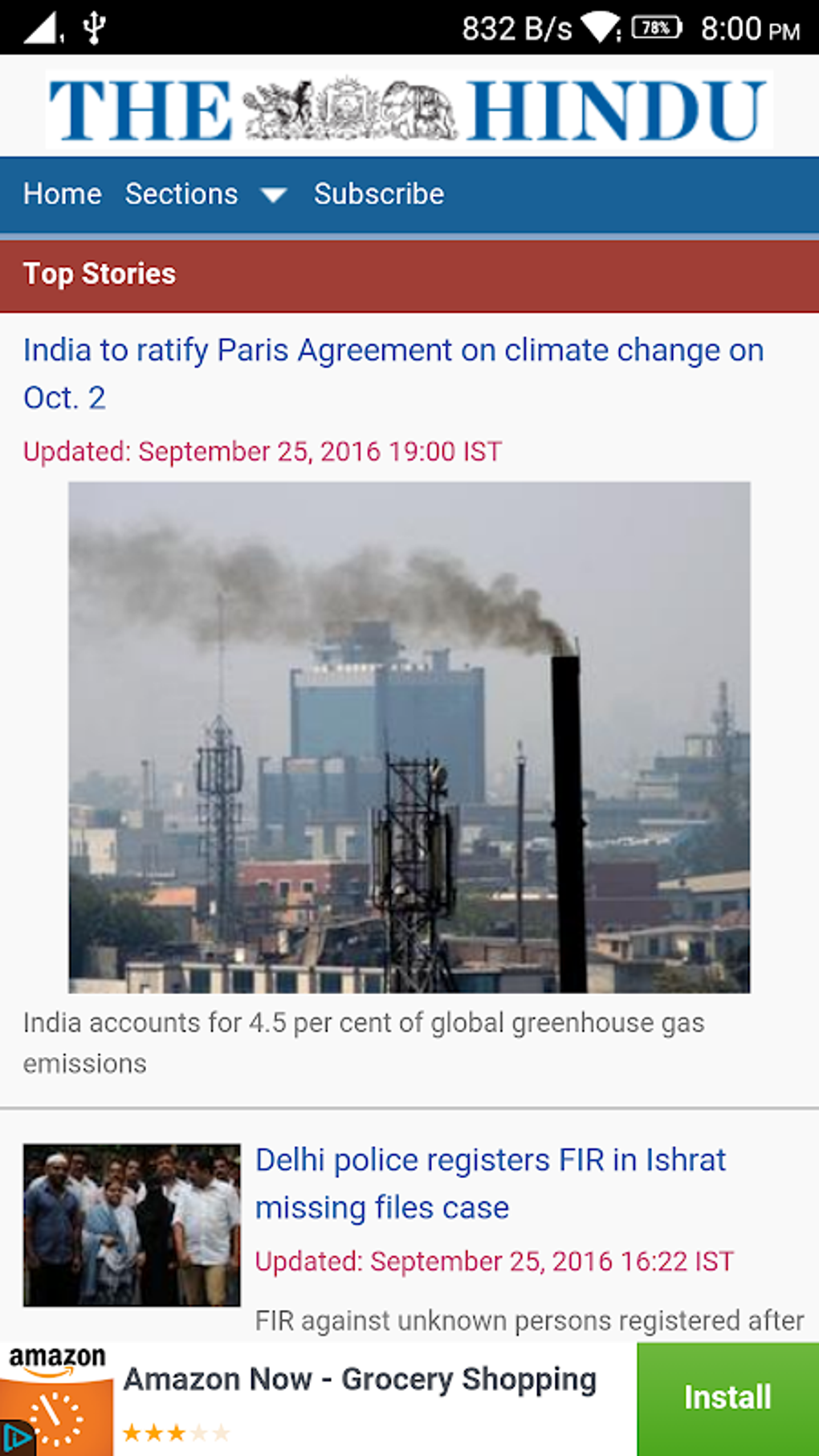Image resolution: width=819 pixels, height=1456 pixels.
Task: Open the Paris Agreement climate change article
Action: click(393, 373)
